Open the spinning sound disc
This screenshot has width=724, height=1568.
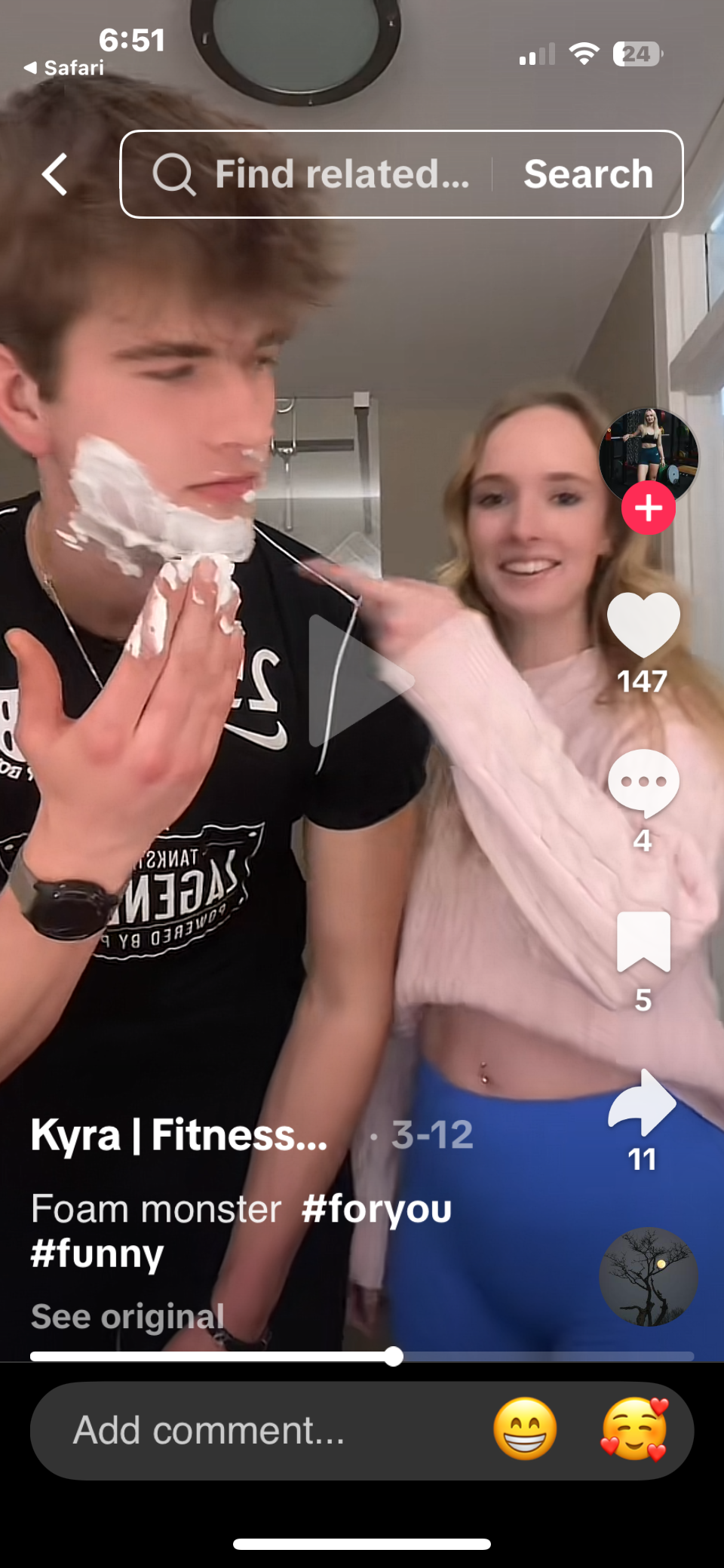[648, 1276]
